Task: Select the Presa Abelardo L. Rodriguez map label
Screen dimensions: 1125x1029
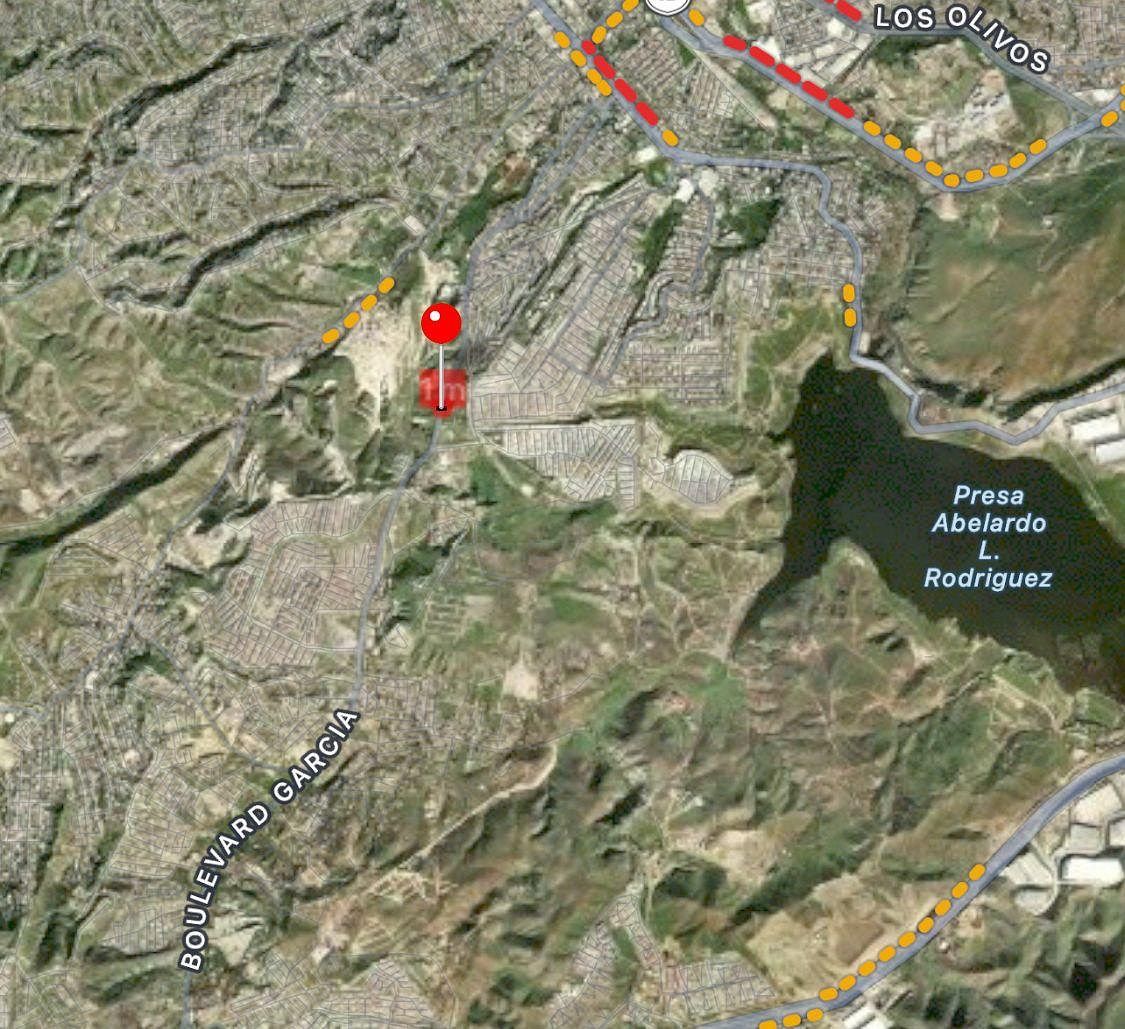Action: click(x=987, y=536)
